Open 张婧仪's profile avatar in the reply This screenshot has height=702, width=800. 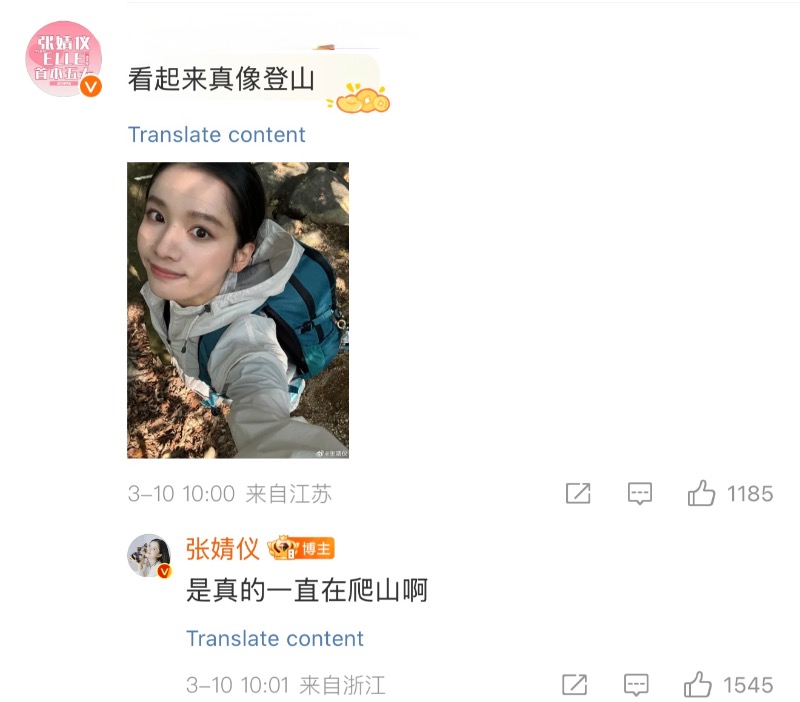pos(148,556)
